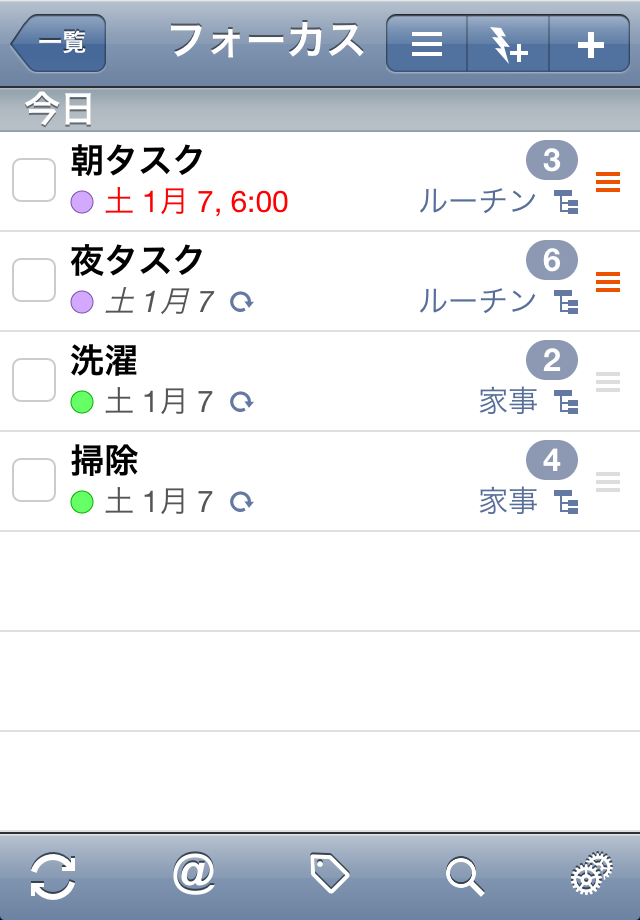
Task: Open the contexts @ view
Action: tap(194, 876)
